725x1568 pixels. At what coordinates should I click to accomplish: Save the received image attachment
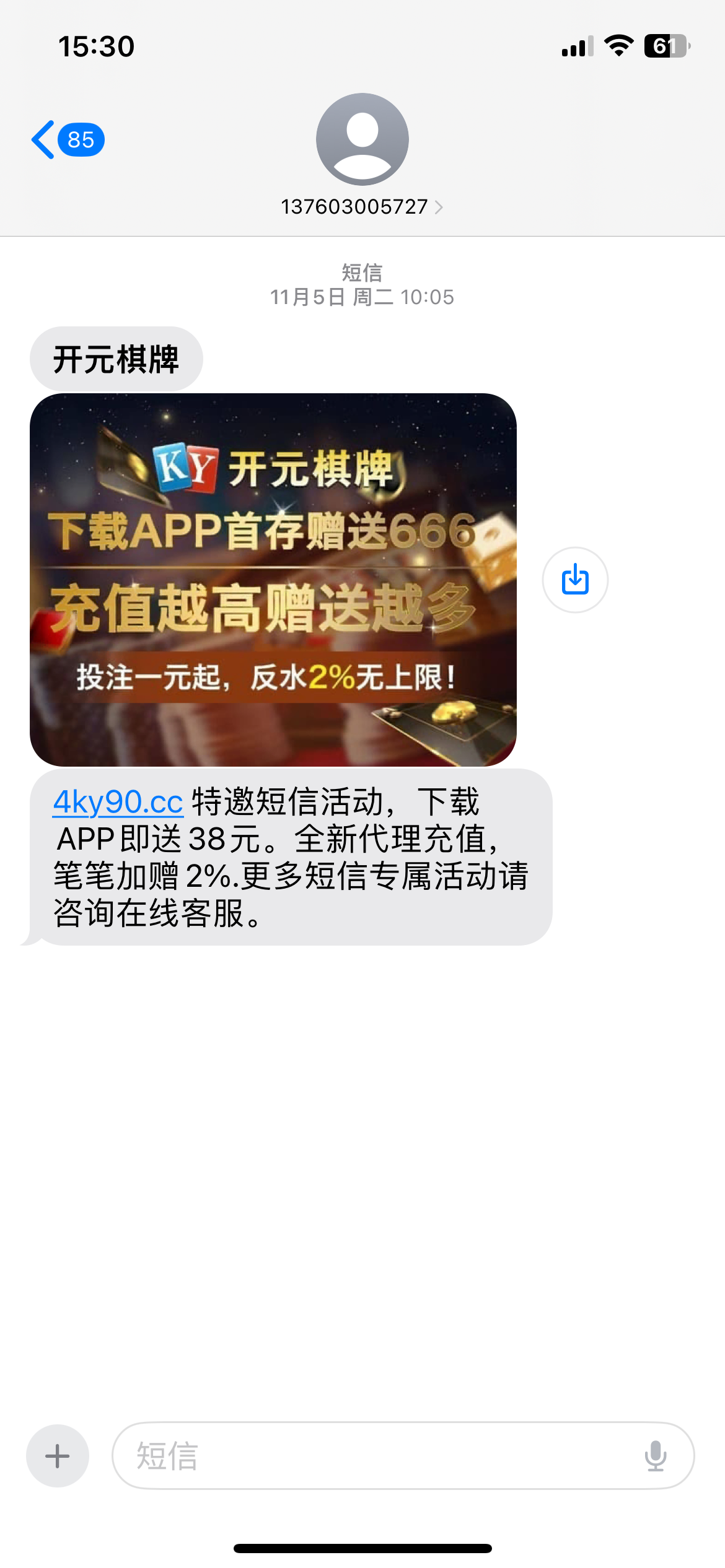tap(574, 580)
